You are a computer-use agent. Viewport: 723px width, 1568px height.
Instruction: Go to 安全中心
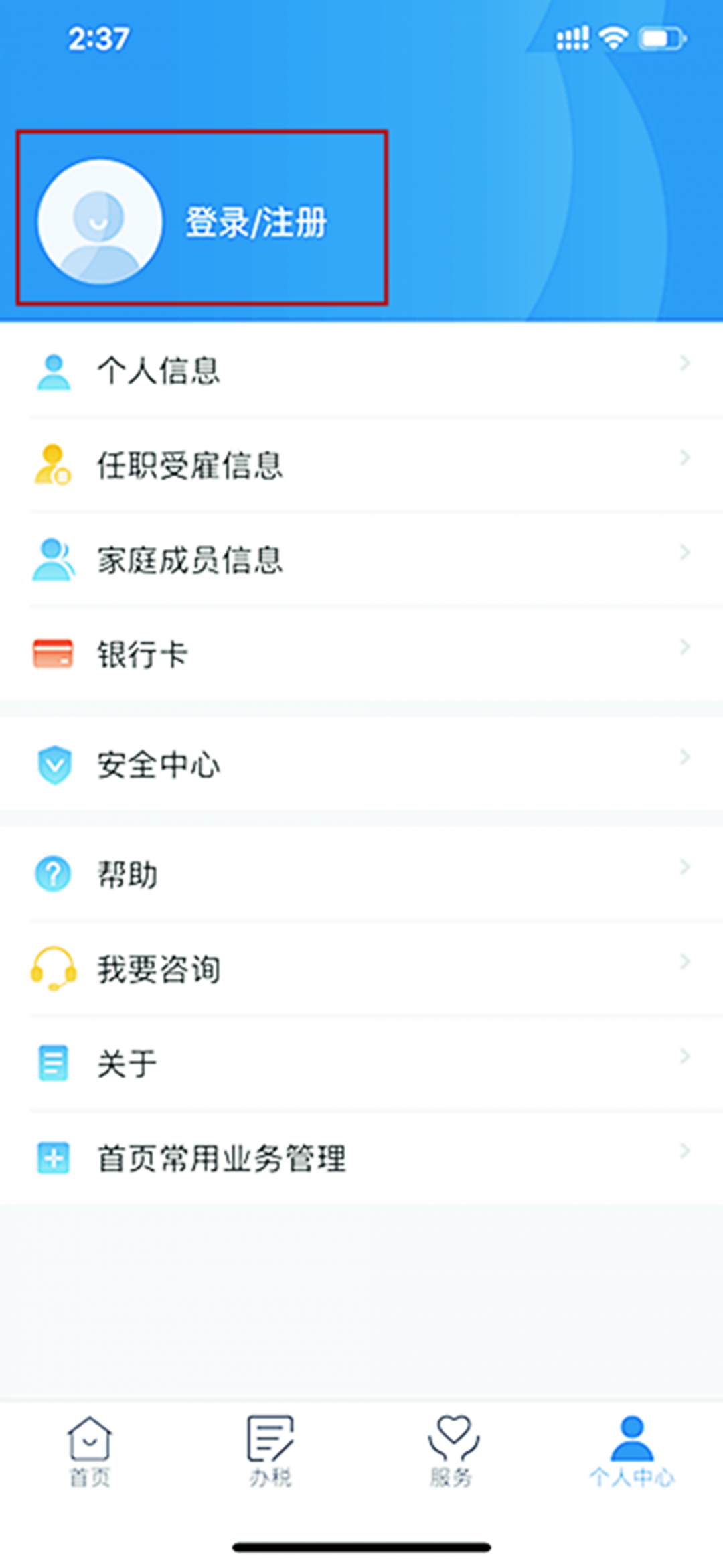pos(361,764)
